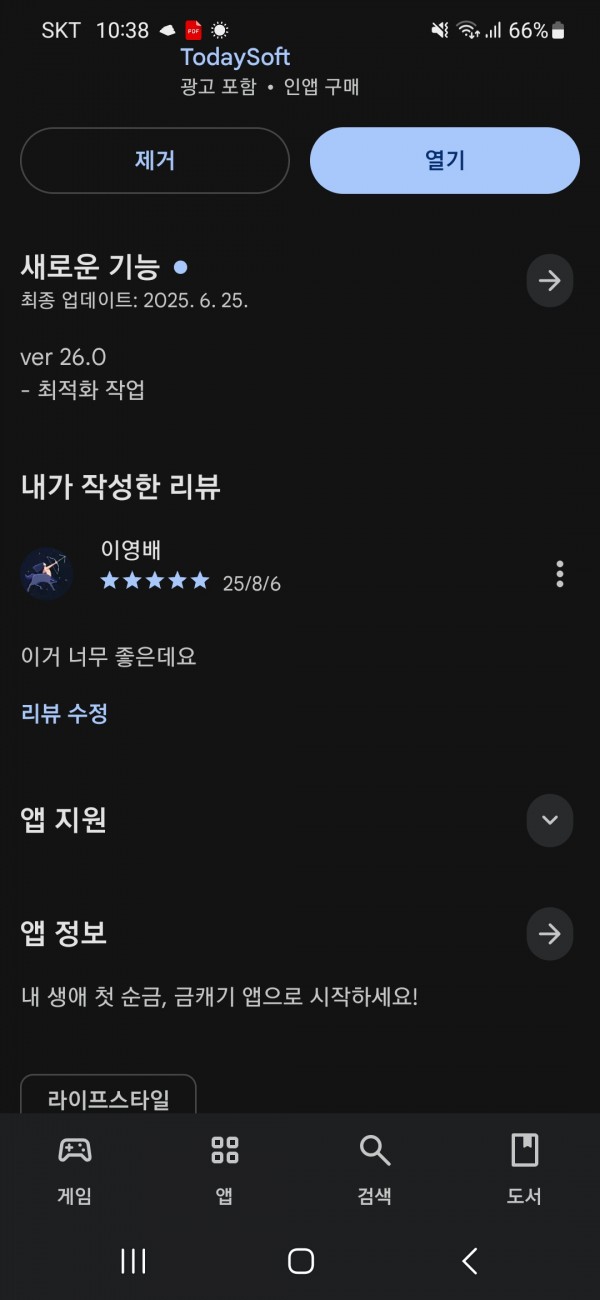Open the review's three-dot options menu
The width and height of the screenshot is (600, 1300).
[x=560, y=574]
